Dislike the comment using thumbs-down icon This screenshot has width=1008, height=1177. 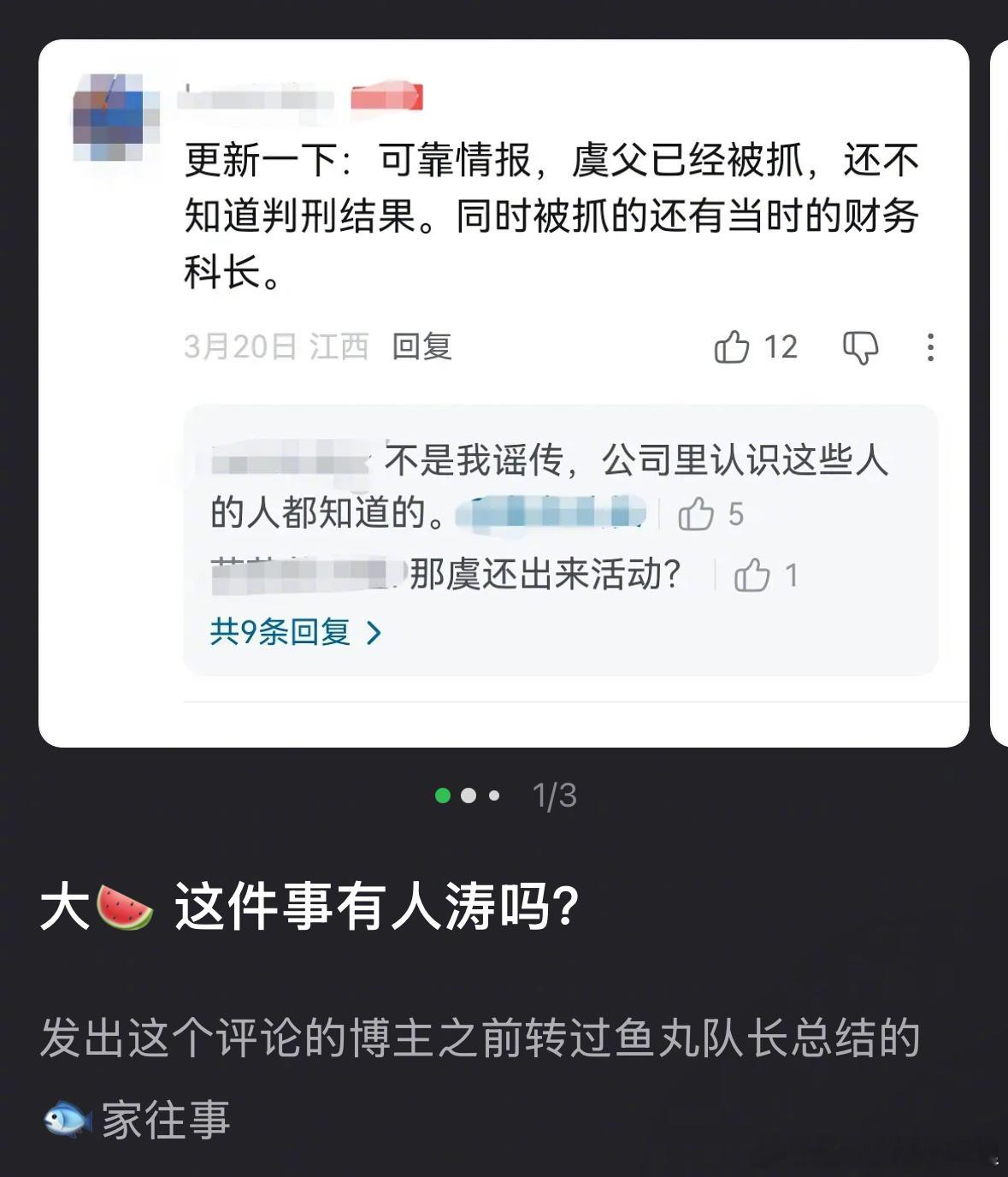click(x=862, y=346)
